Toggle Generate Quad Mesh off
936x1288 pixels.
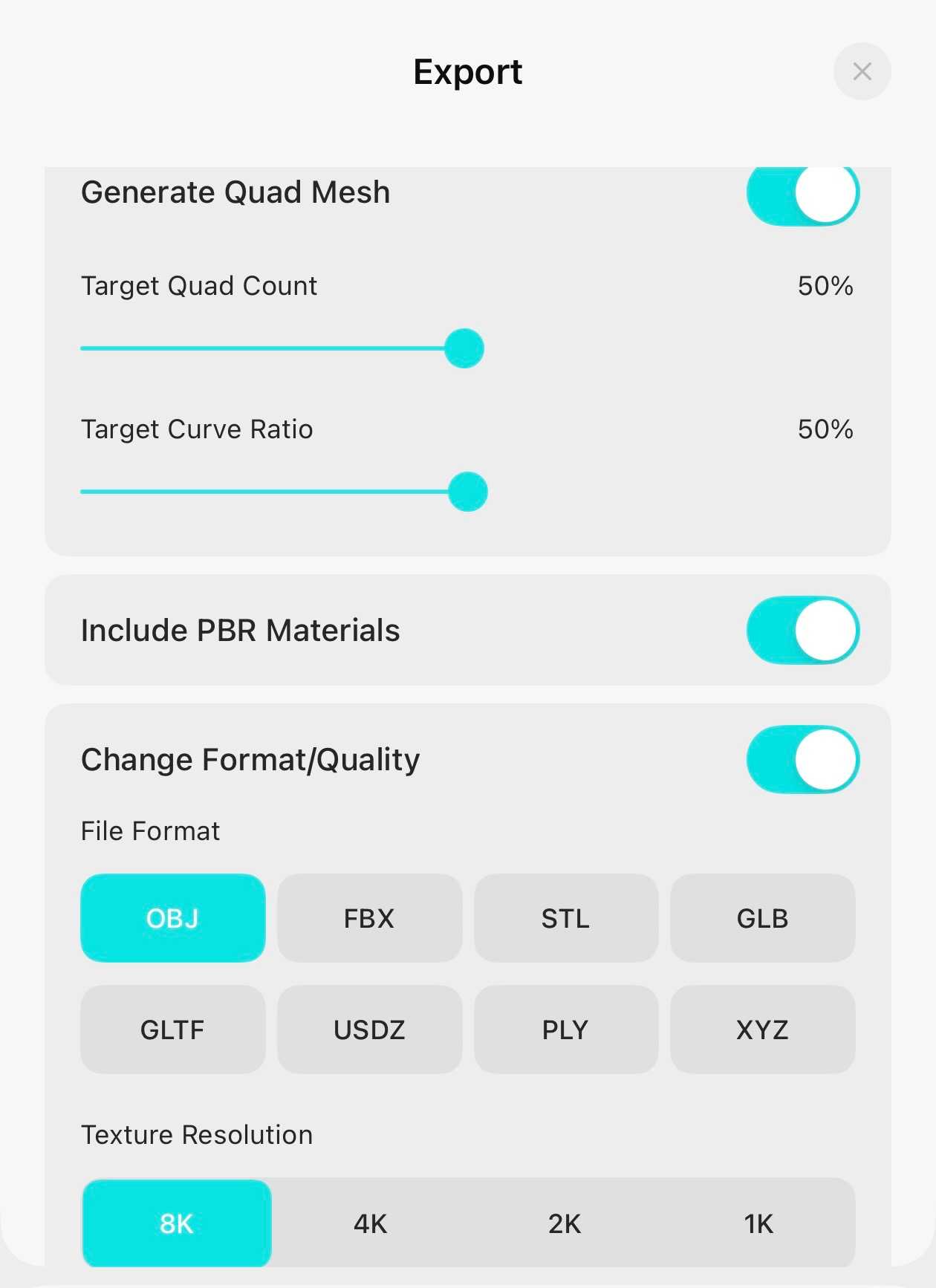click(802, 193)
